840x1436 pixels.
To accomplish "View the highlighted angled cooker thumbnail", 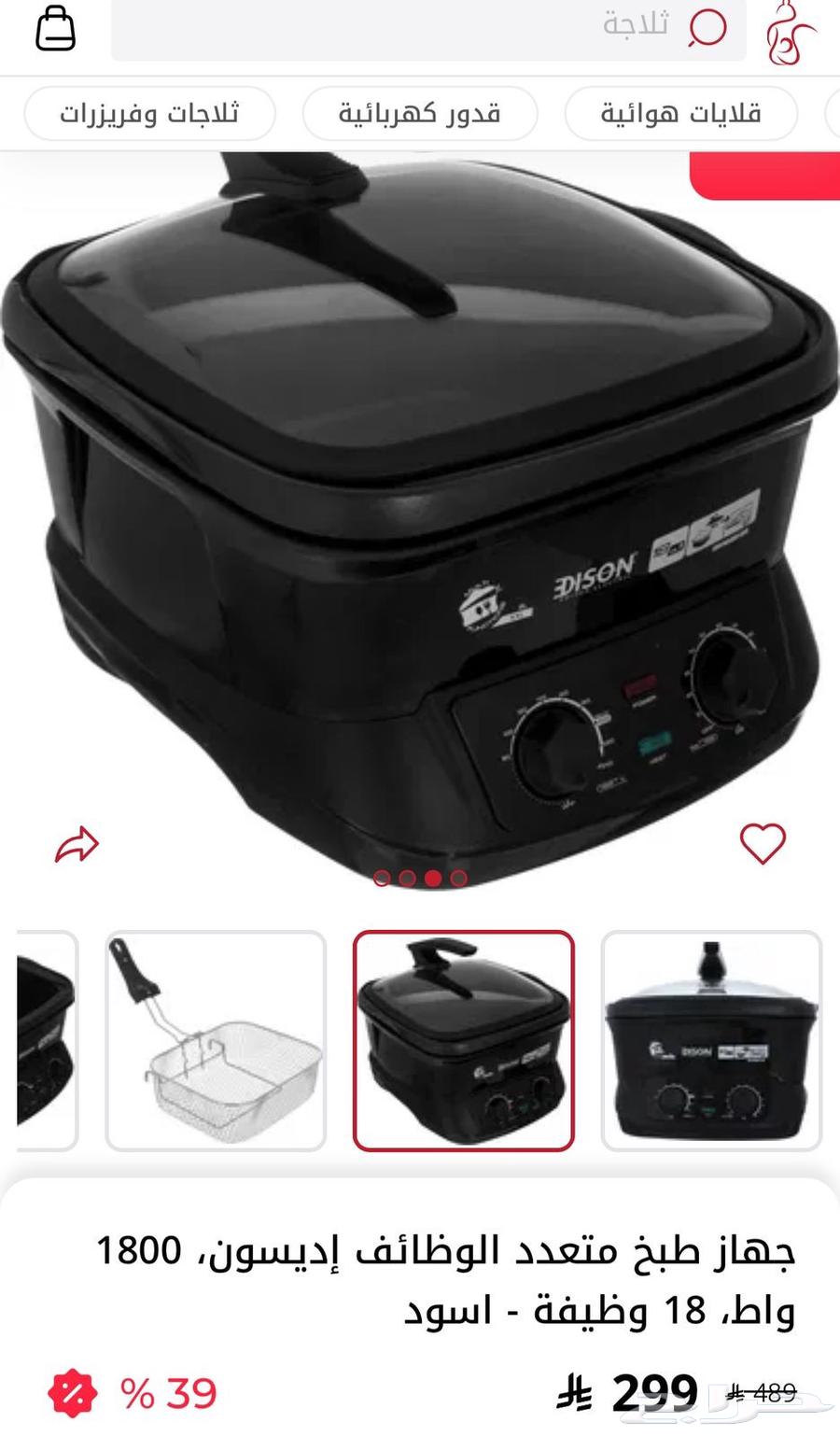I will (463, 1040).
